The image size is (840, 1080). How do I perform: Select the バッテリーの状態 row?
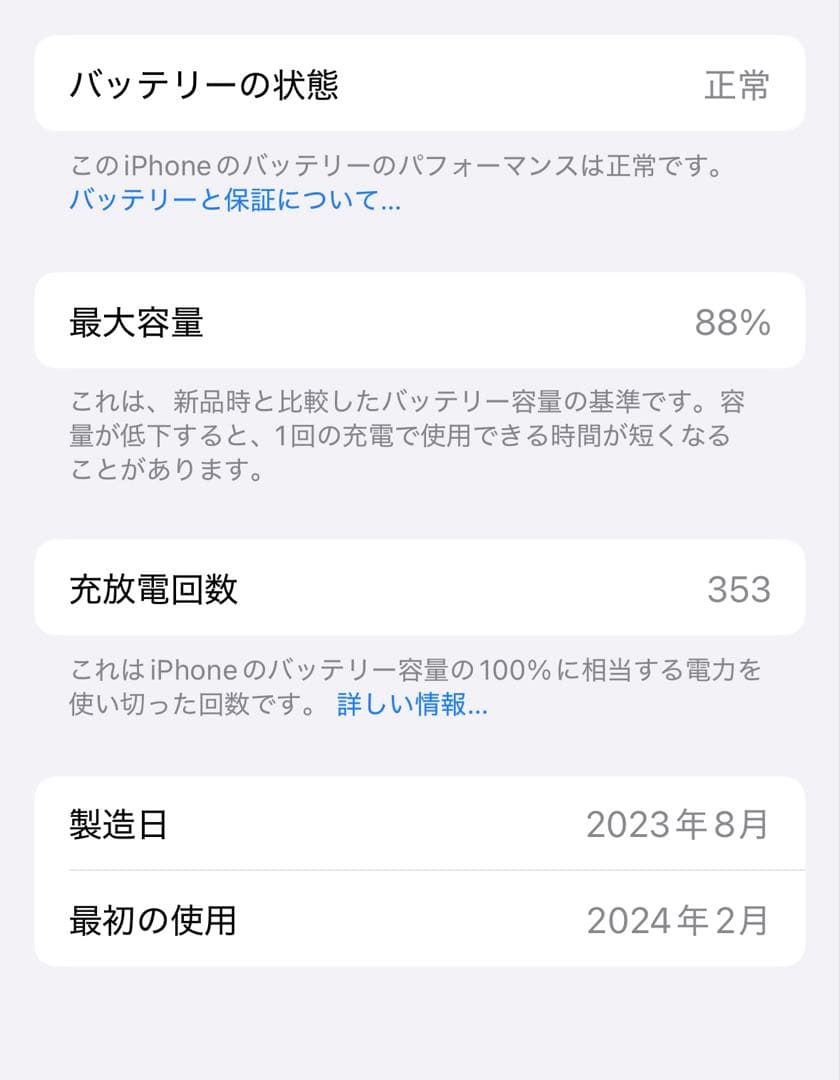[420, 85]
